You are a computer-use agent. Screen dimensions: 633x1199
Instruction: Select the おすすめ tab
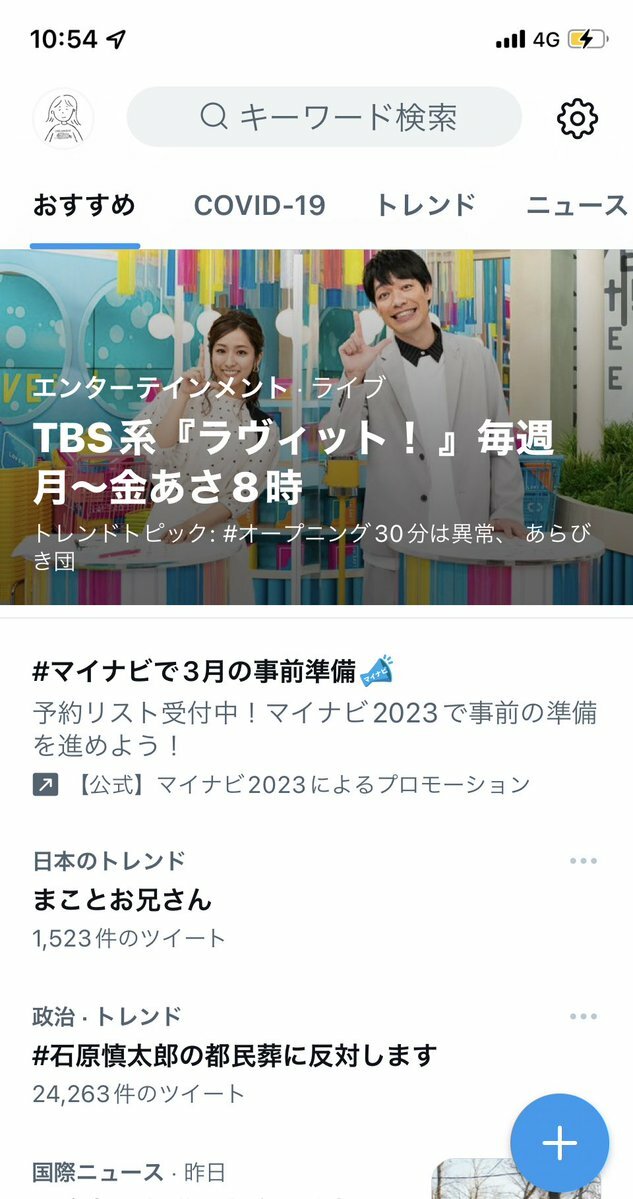84,206
